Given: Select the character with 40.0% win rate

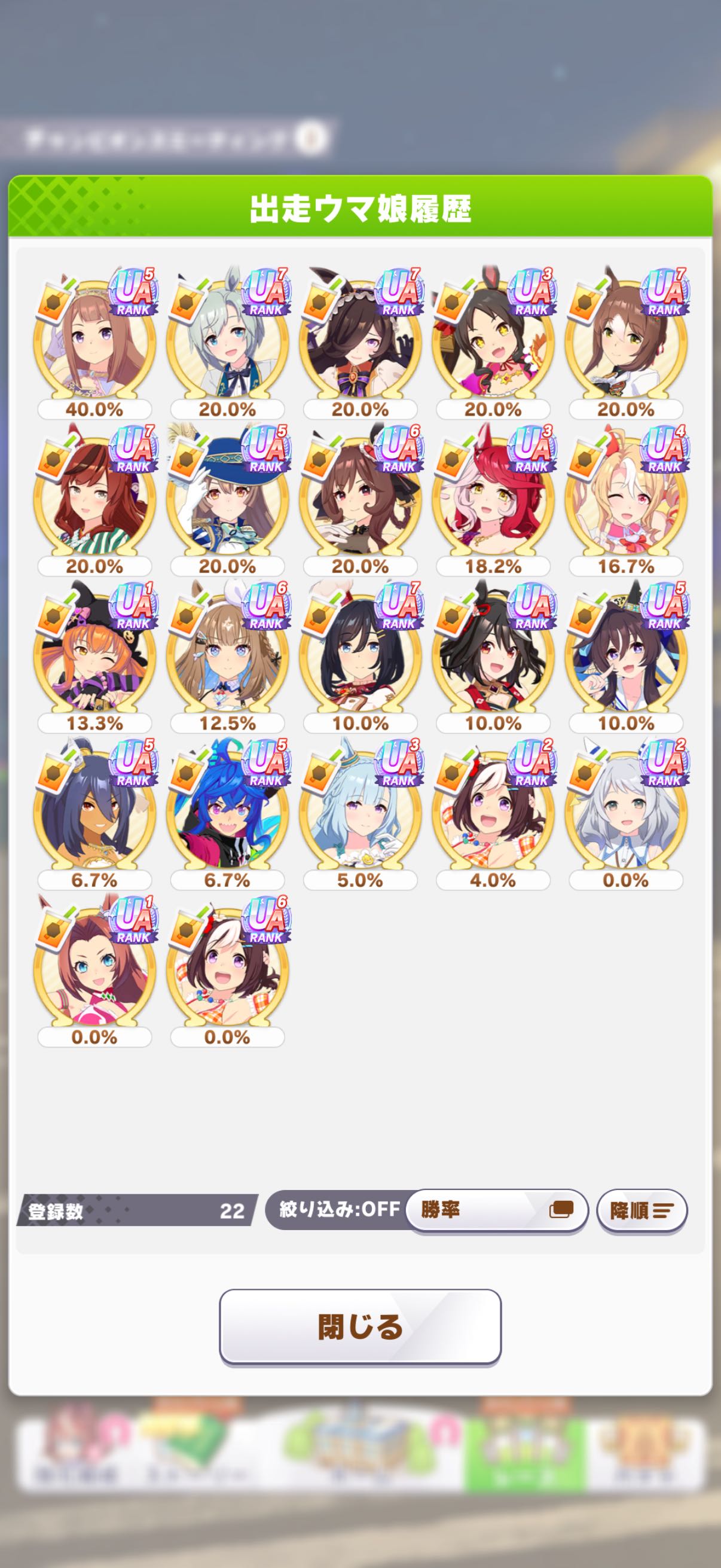Looking at the screenshot, I should click(94, 344).
